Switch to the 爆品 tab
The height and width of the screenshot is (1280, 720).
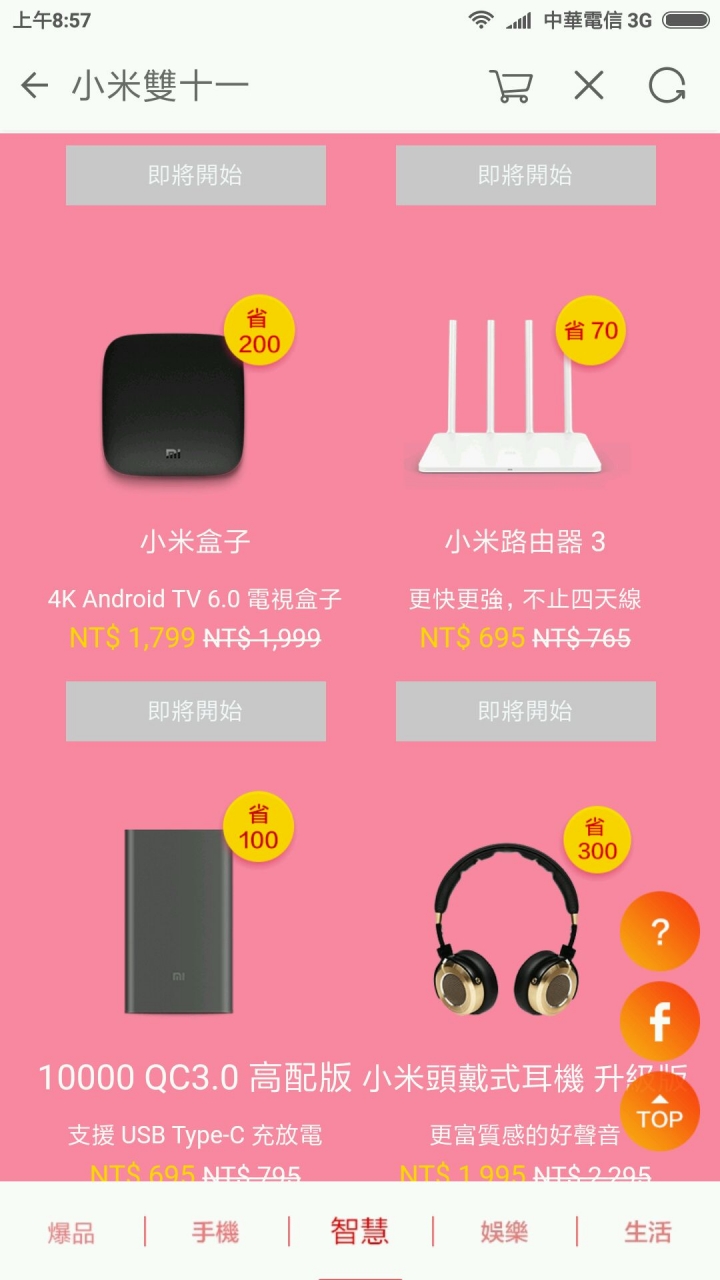pyautogui.click(x=71, y=1232)
